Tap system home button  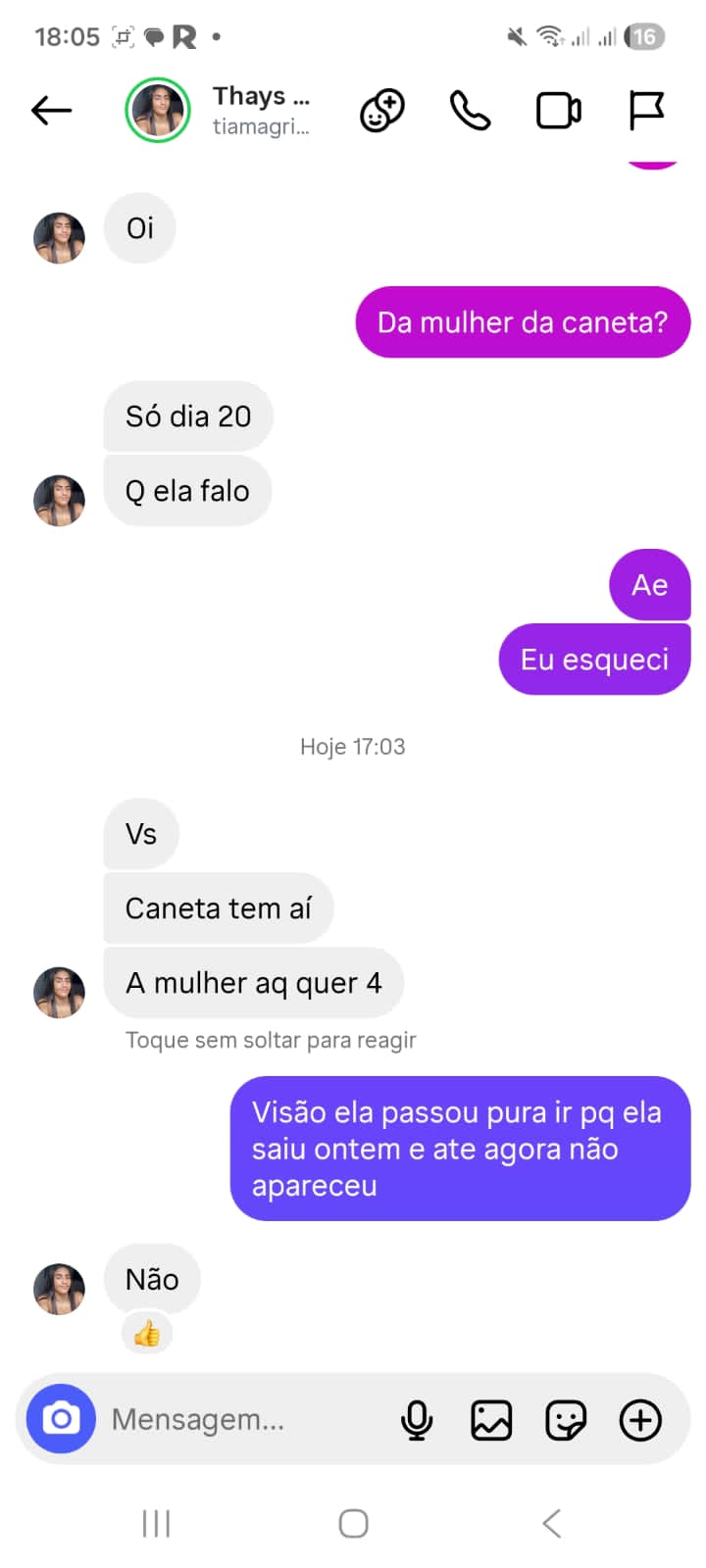coord(353,1523)
